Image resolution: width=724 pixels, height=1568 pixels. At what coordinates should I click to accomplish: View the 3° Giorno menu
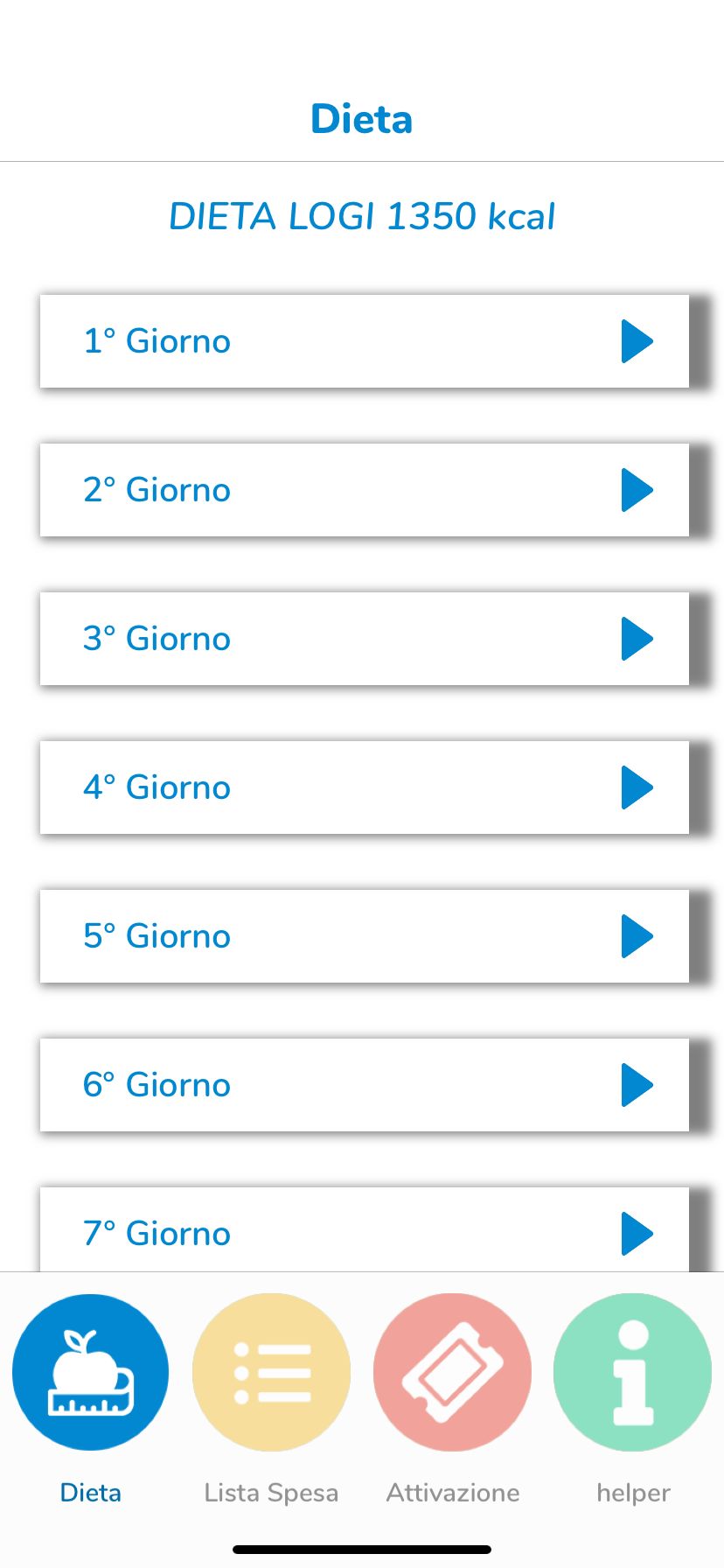click(365, 639)
